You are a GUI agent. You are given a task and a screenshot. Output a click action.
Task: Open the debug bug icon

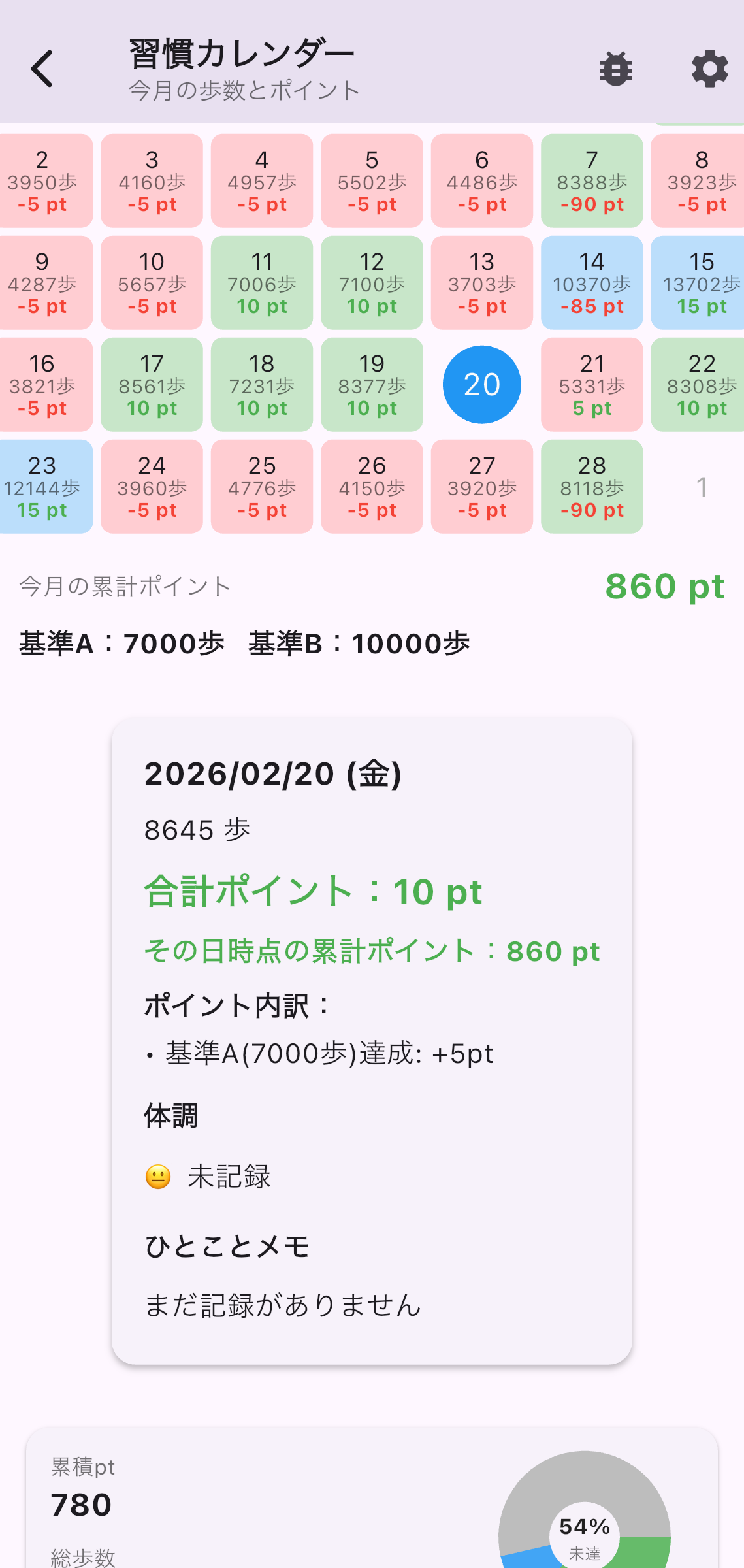615,67
